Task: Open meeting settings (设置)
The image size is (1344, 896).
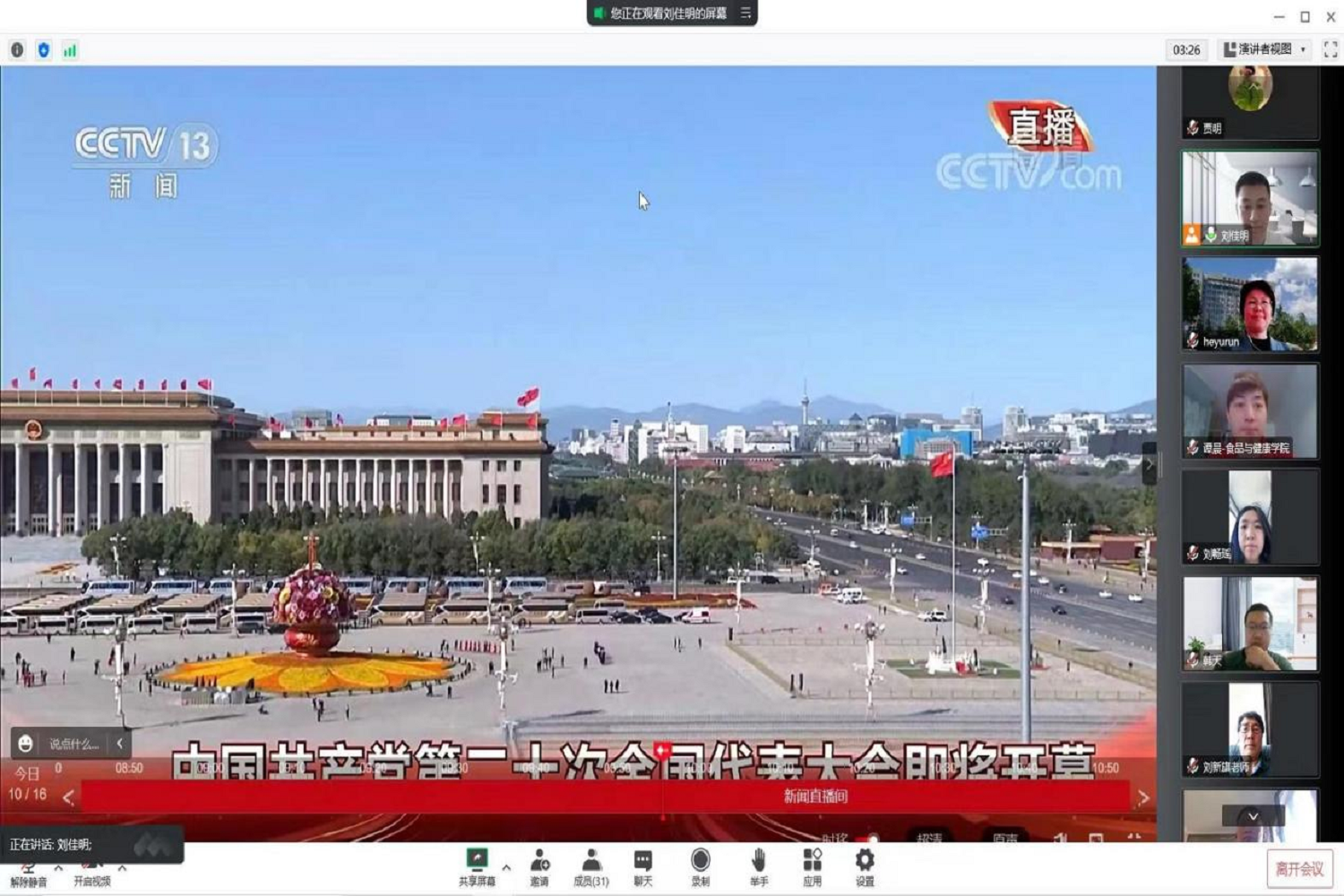Action: coord(865,866)
